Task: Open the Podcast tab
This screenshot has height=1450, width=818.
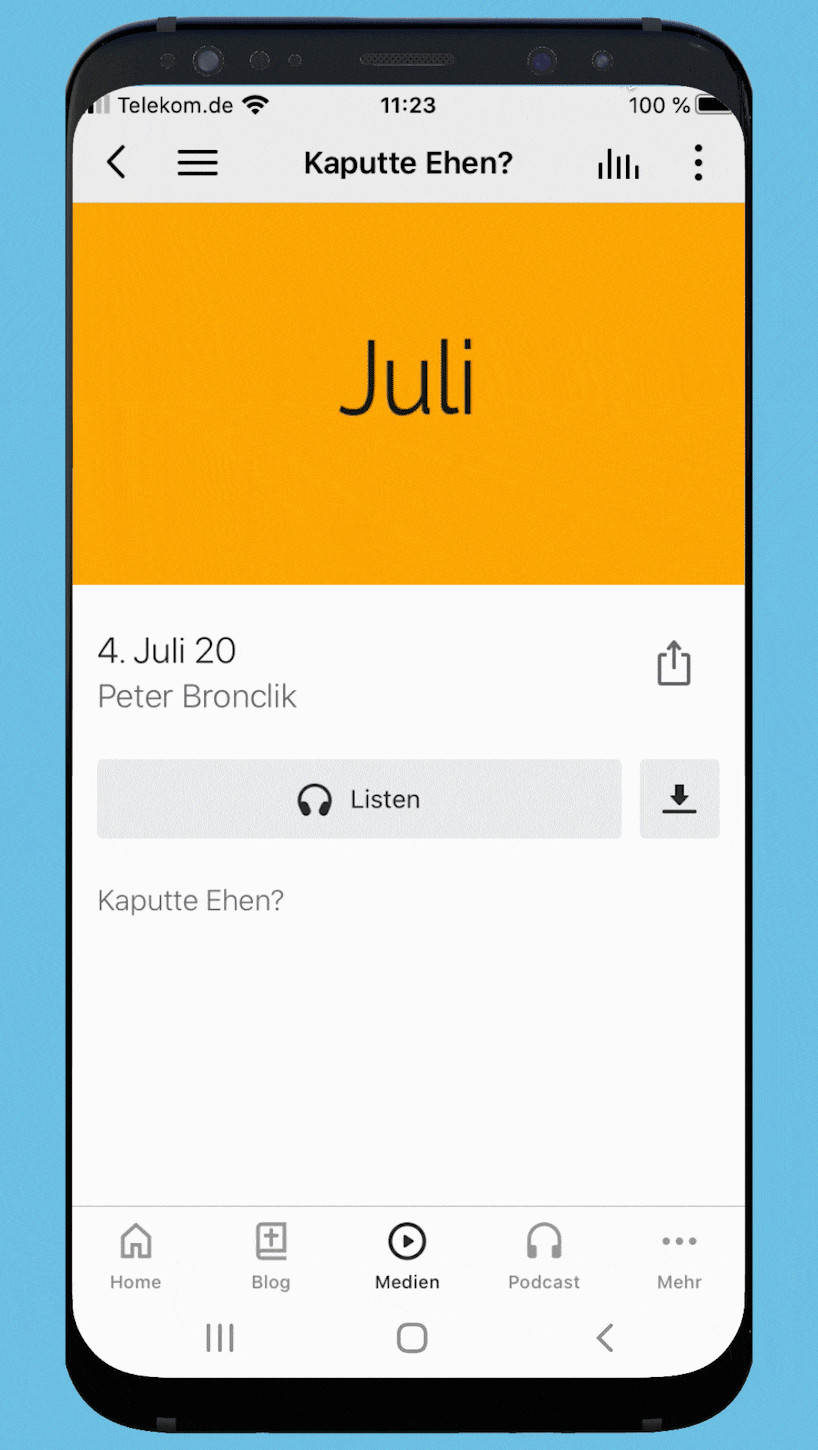Action: (x=544, y=1257)
